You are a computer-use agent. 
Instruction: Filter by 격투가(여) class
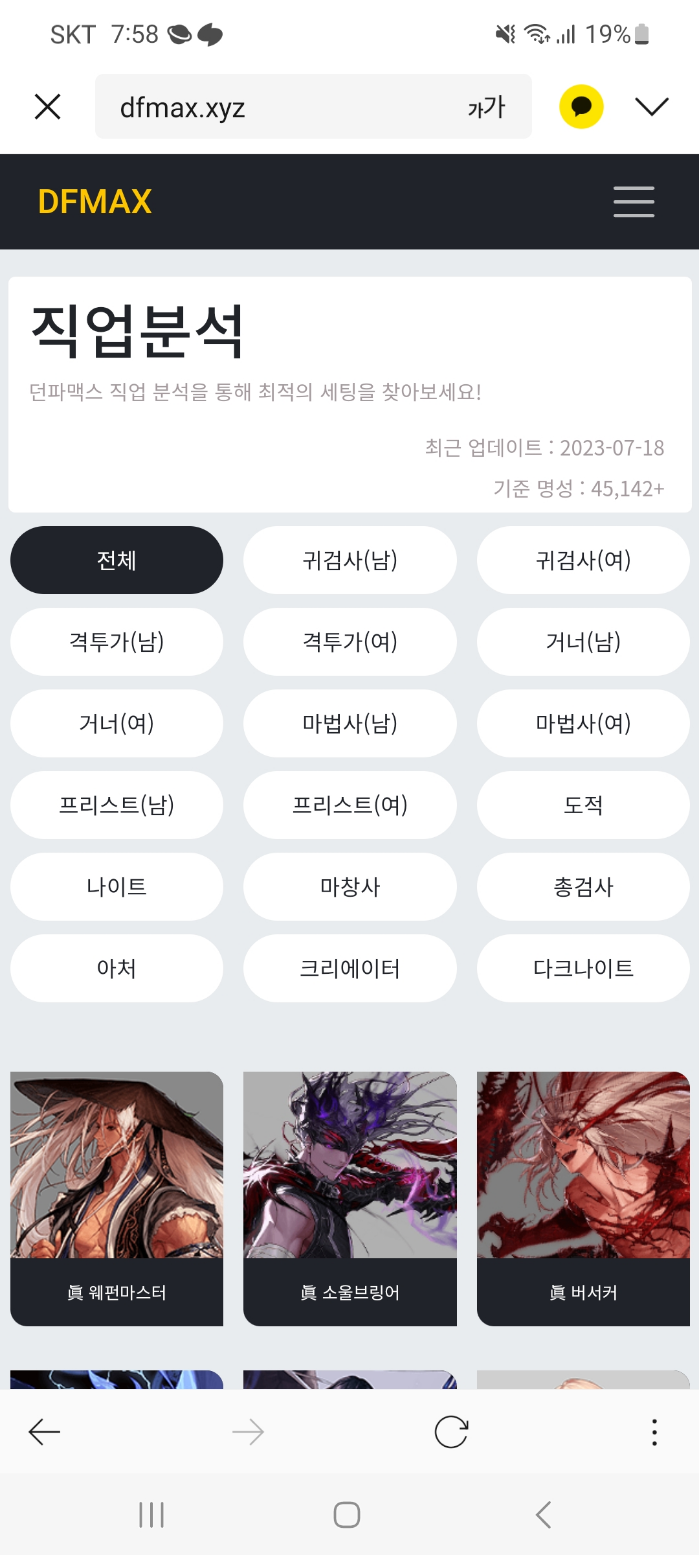(x=350, y=642)
